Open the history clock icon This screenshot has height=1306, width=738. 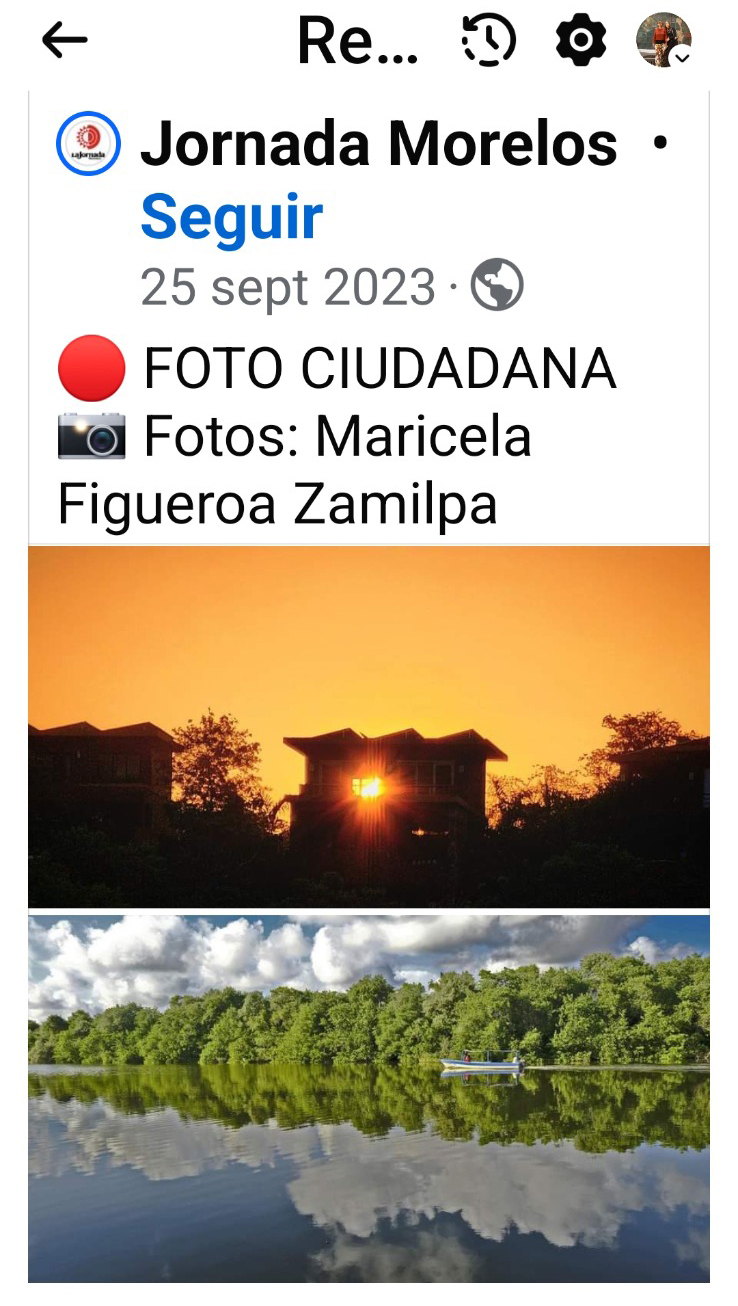click(488, 41)
